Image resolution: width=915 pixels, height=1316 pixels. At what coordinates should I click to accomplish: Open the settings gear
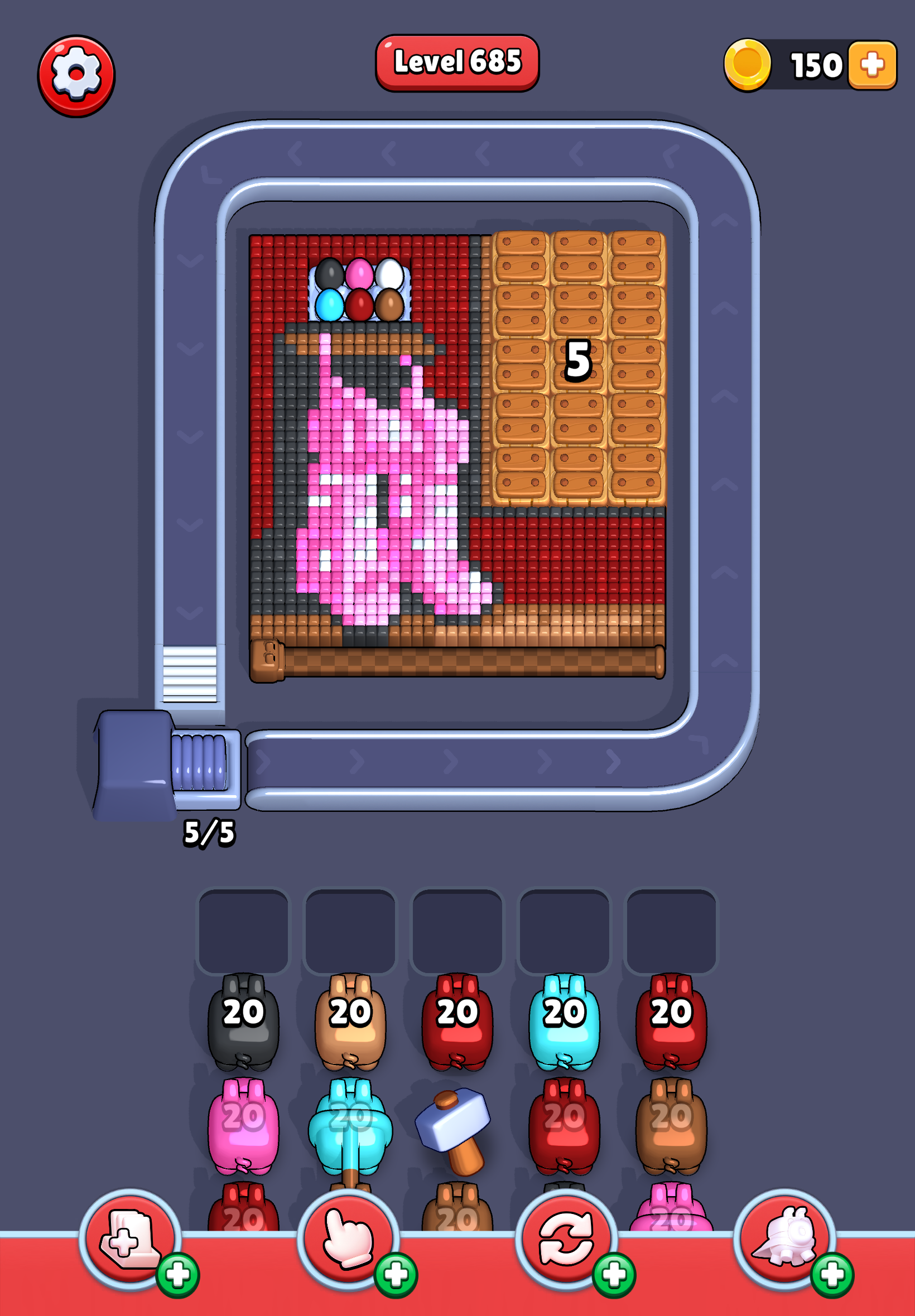[x=76, y=76]
